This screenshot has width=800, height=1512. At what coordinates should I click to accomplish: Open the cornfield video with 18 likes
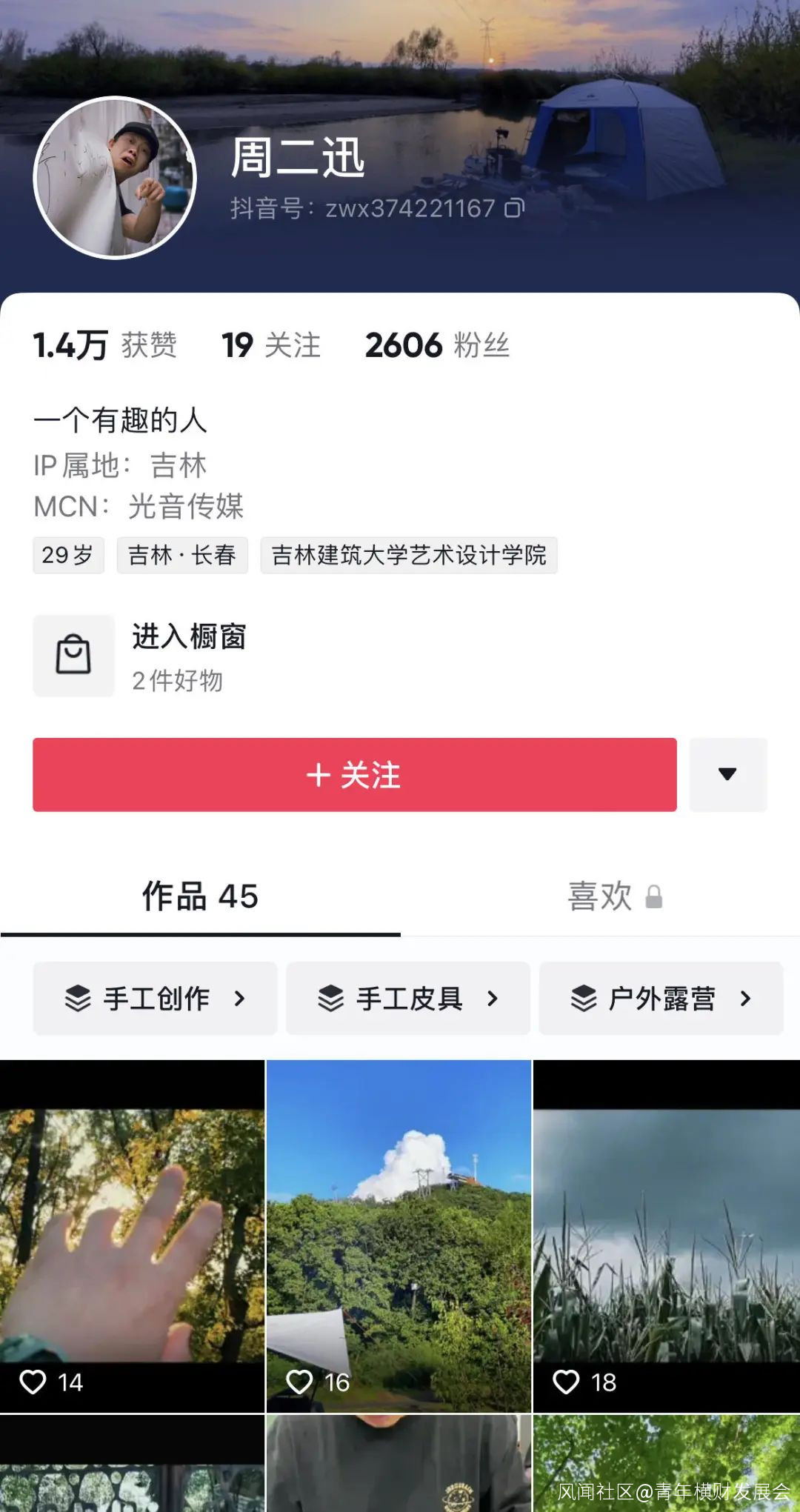pos(666,1236)
